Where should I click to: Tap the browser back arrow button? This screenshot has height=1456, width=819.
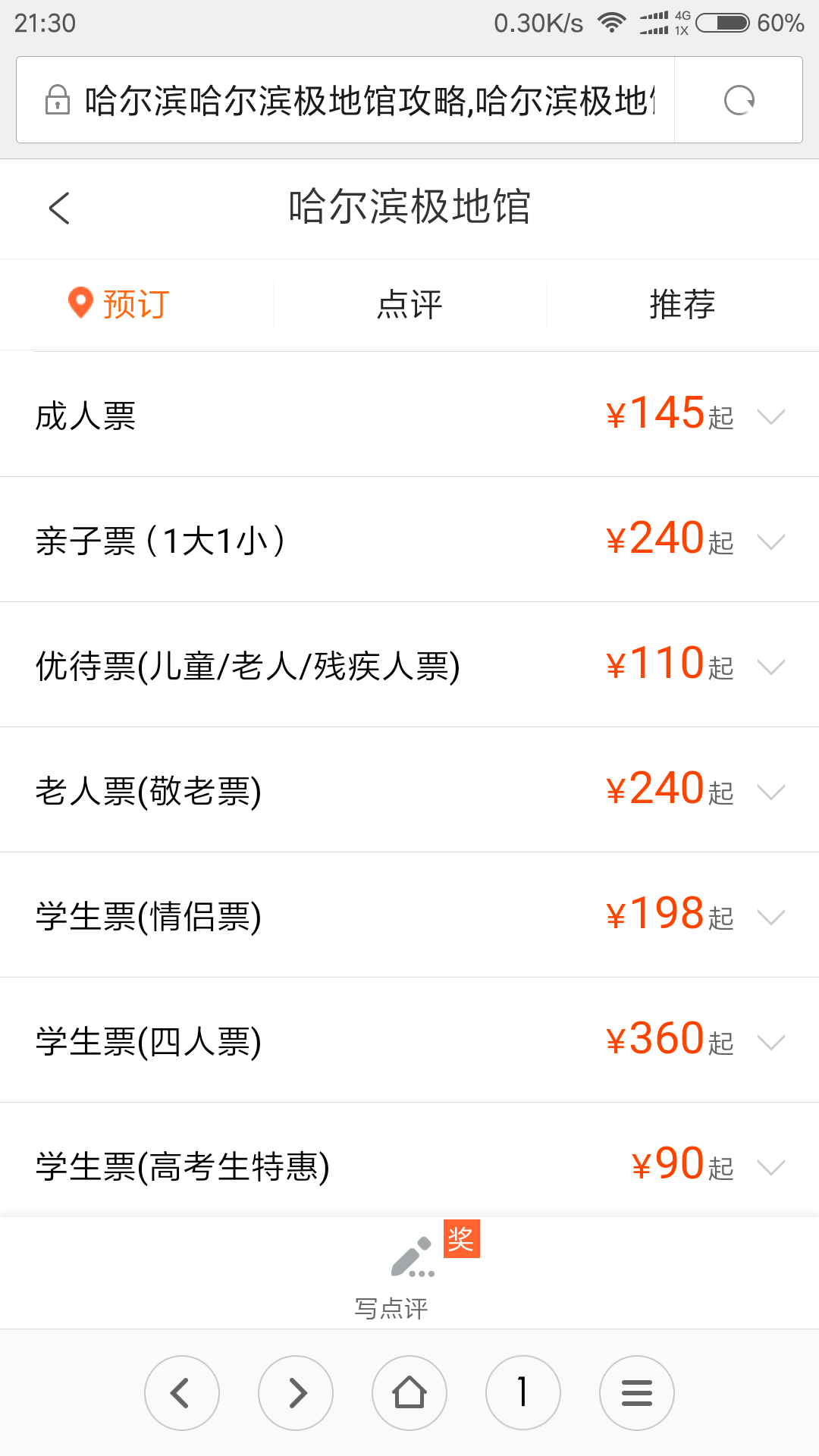coord(182,1393)
